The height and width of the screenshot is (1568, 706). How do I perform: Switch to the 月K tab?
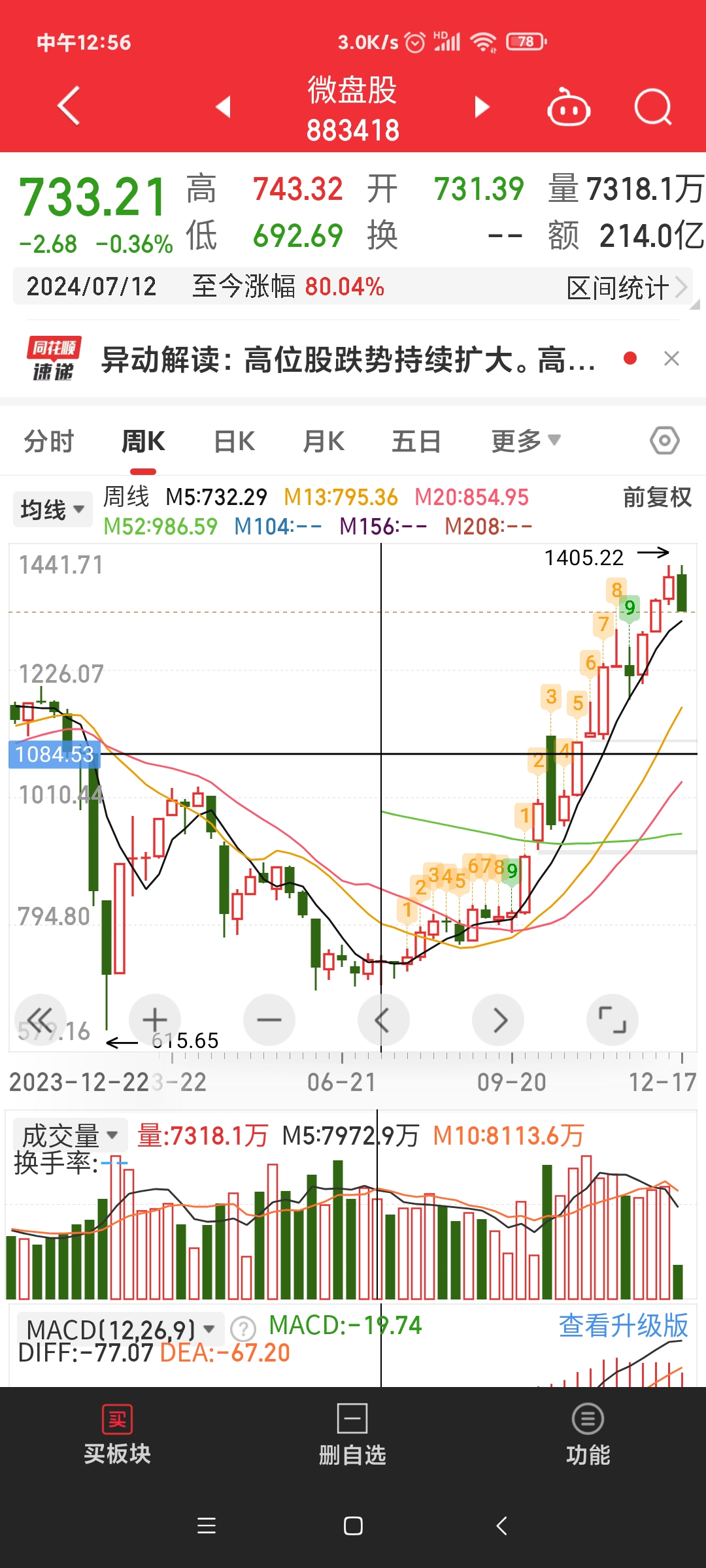[324, 442]
